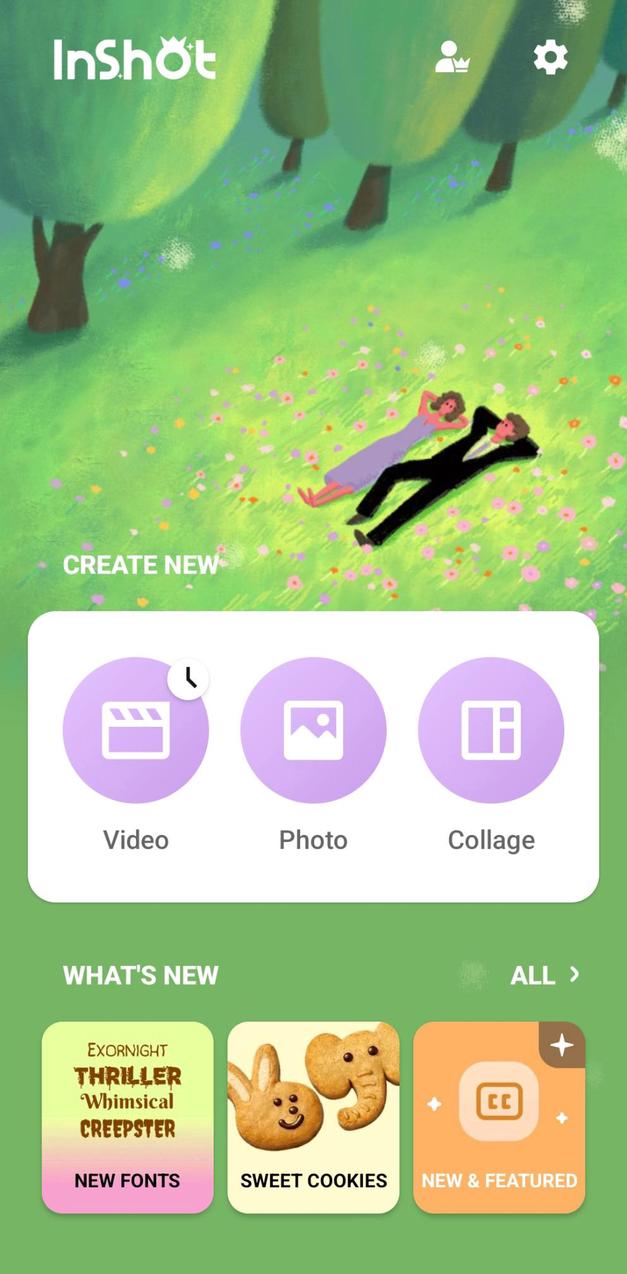Open the premium account crown icon
This screenshot has height=1274, width=627.
coord(451,58)
